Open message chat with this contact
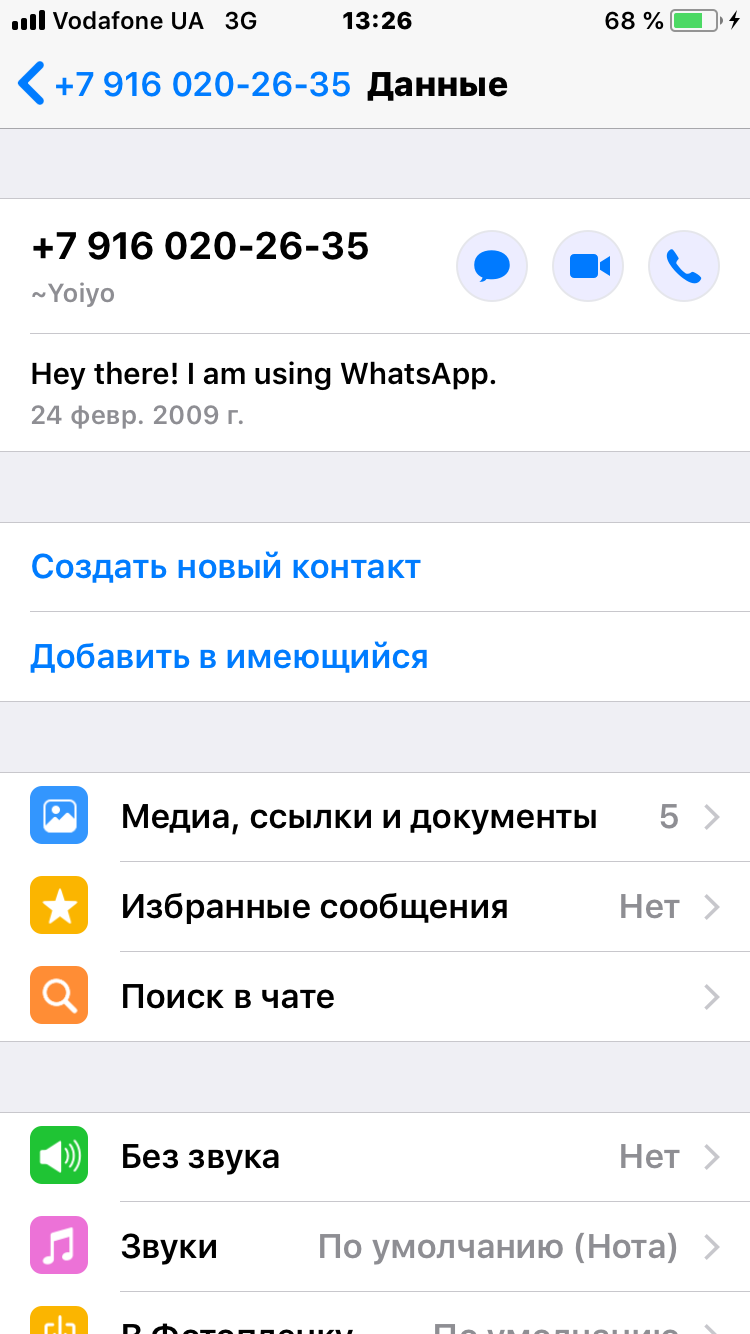 pyautogui.click(x=492, y=266)
